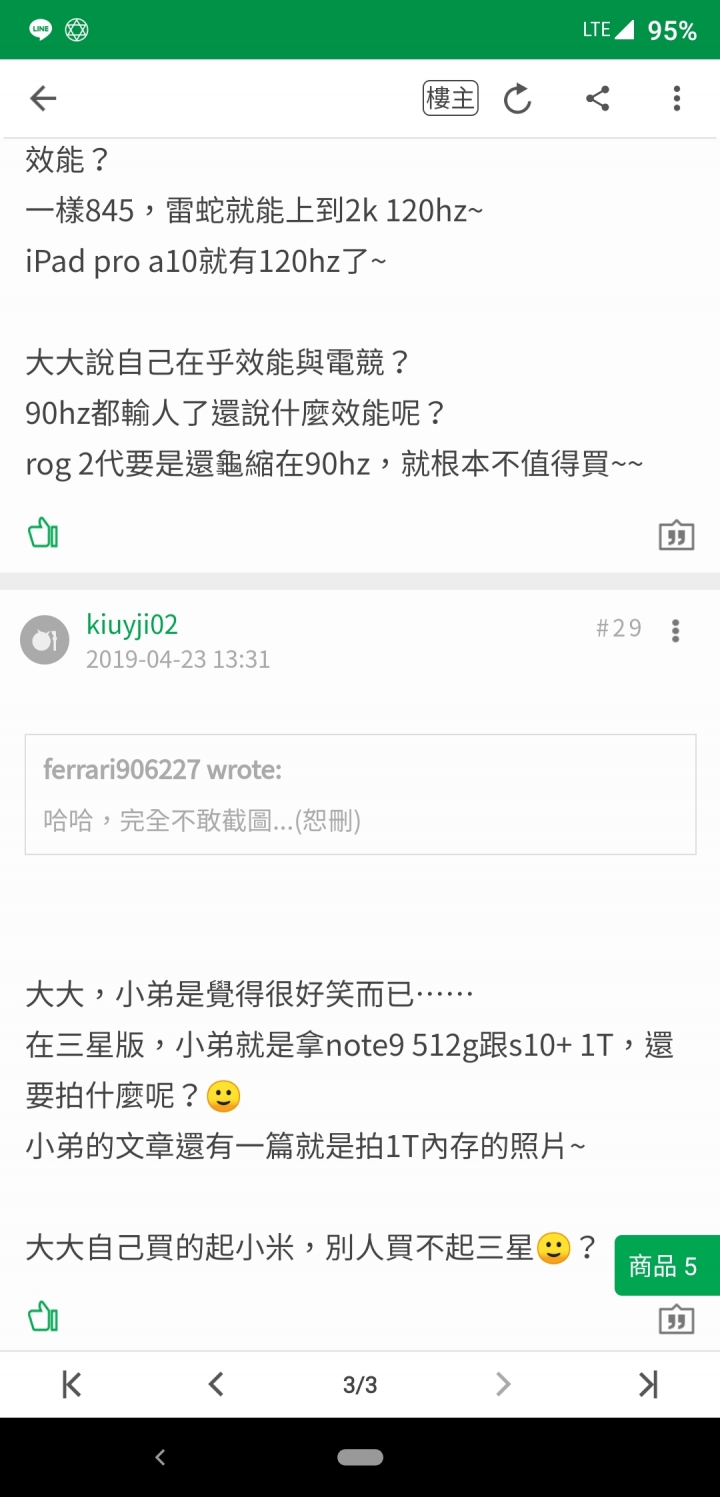Open kiuyji02's profile avatar
This screenshot has height=1497, width=720.
pos(45,641)
